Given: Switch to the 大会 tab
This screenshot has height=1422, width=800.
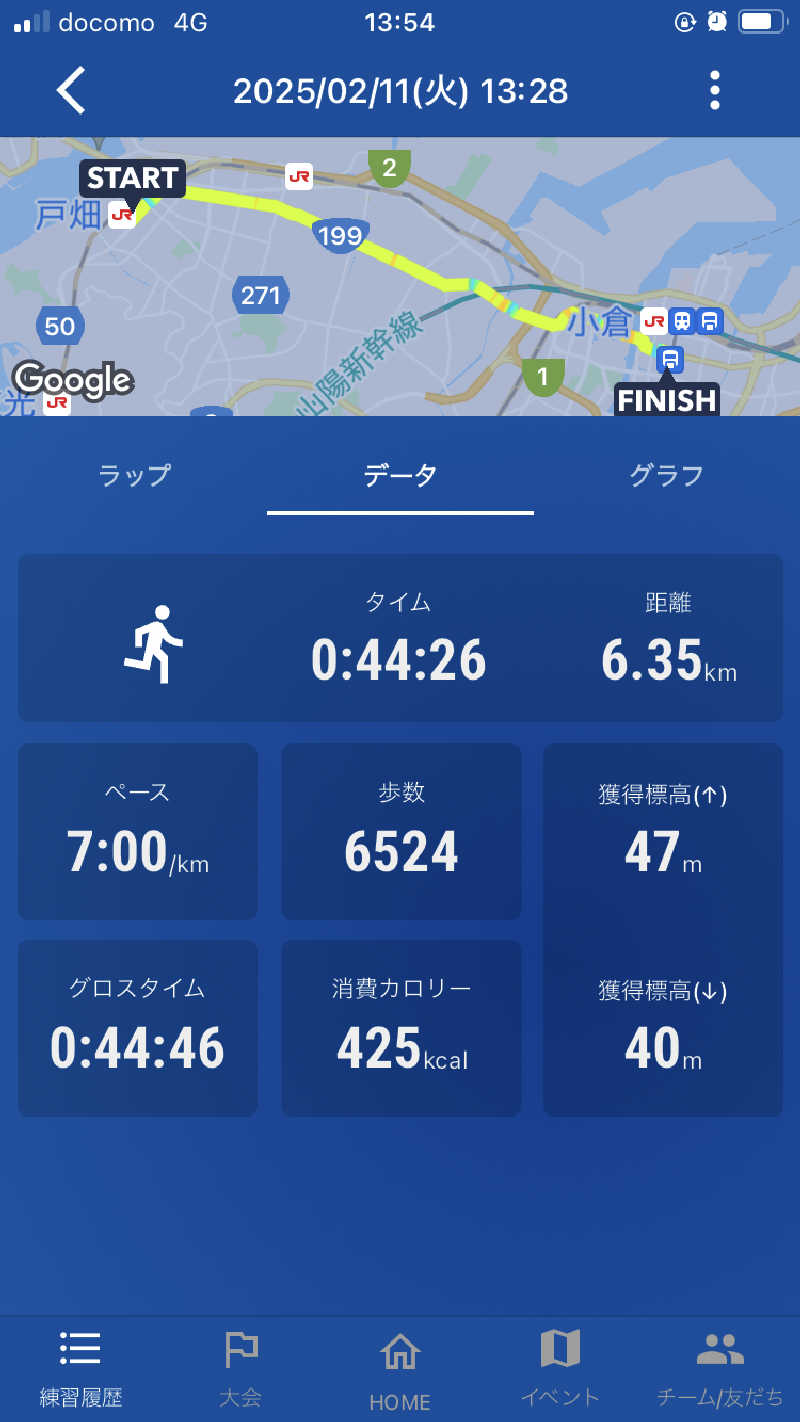Looking at the screenshot, I should [x=240, y=1368].
